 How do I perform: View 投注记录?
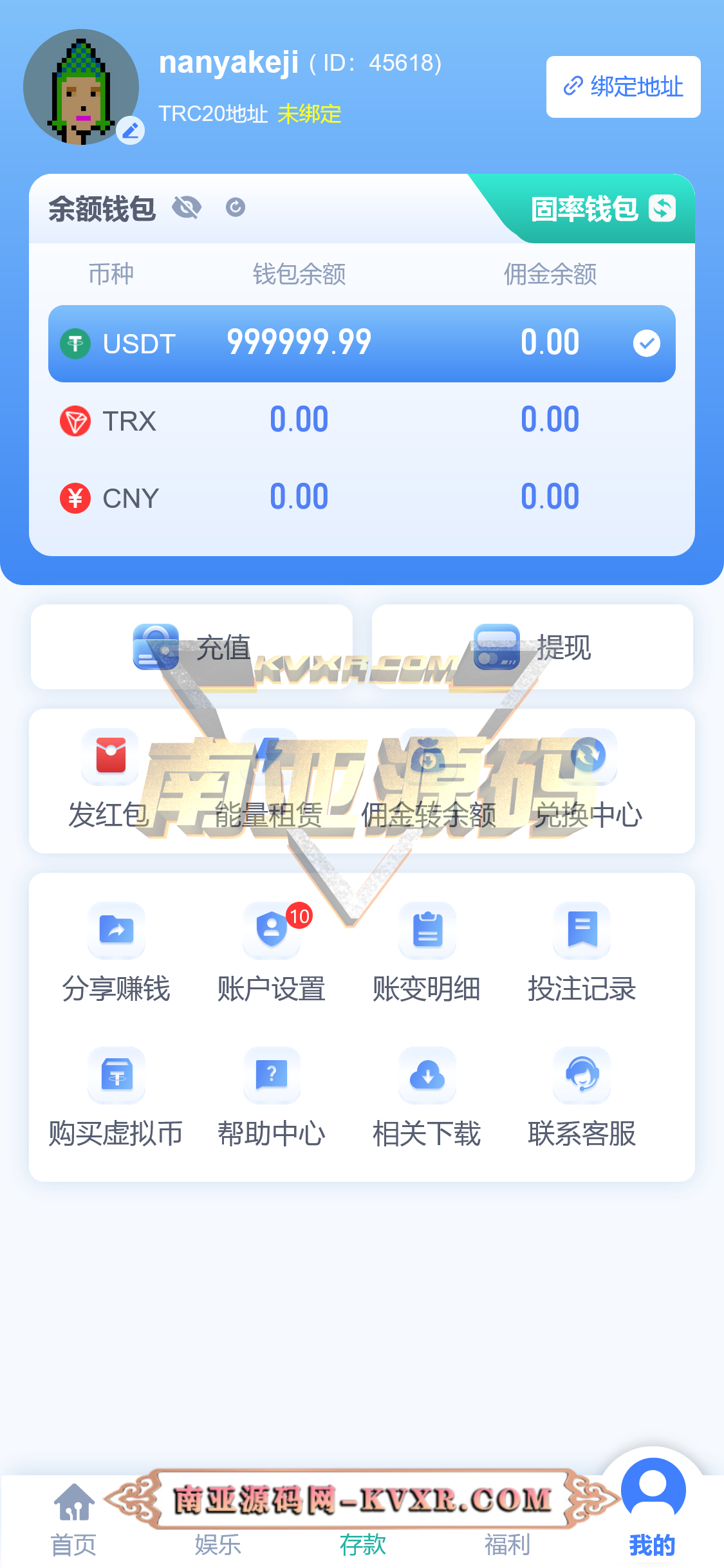click(x=582, y=954)
